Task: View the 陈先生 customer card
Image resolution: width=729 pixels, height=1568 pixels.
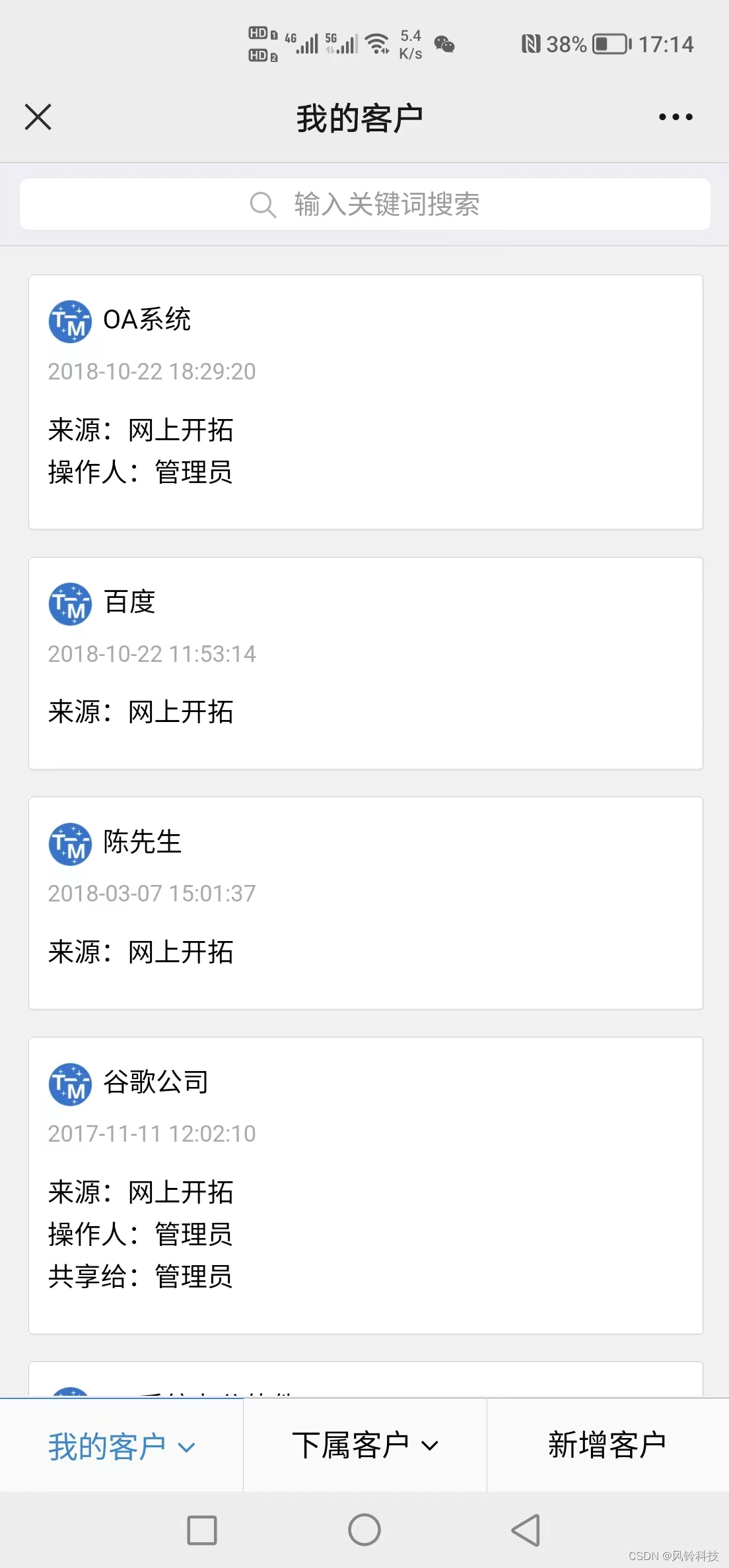Action: tap(365, 902)
